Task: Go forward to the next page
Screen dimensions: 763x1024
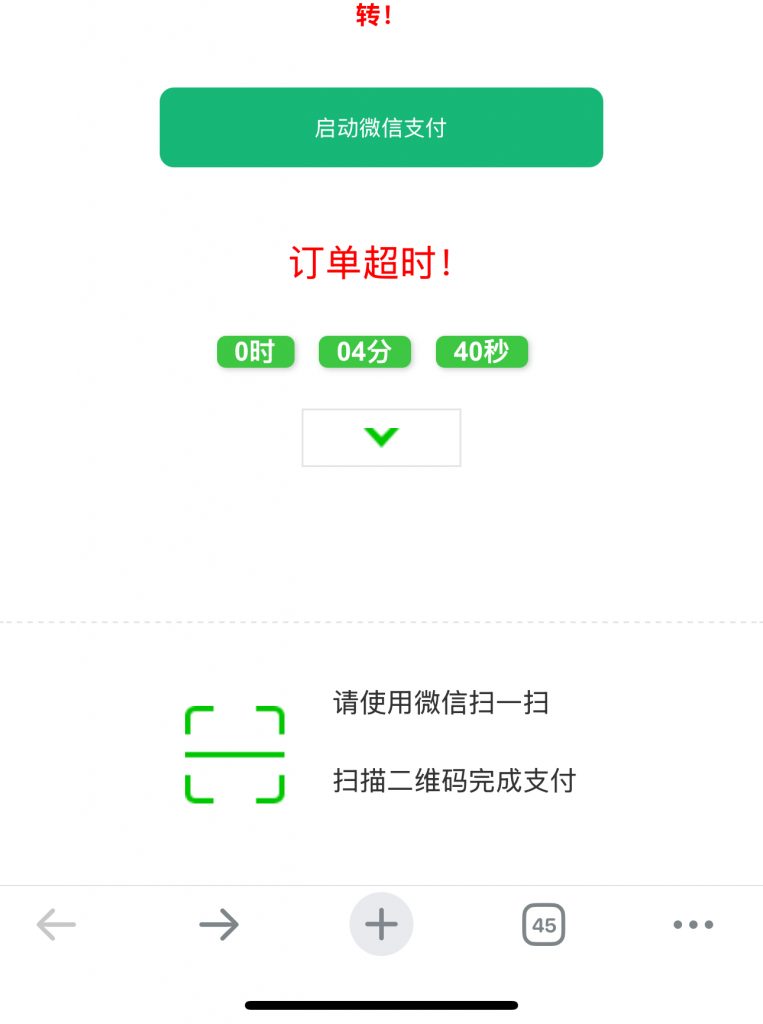Action: (218, 925)
